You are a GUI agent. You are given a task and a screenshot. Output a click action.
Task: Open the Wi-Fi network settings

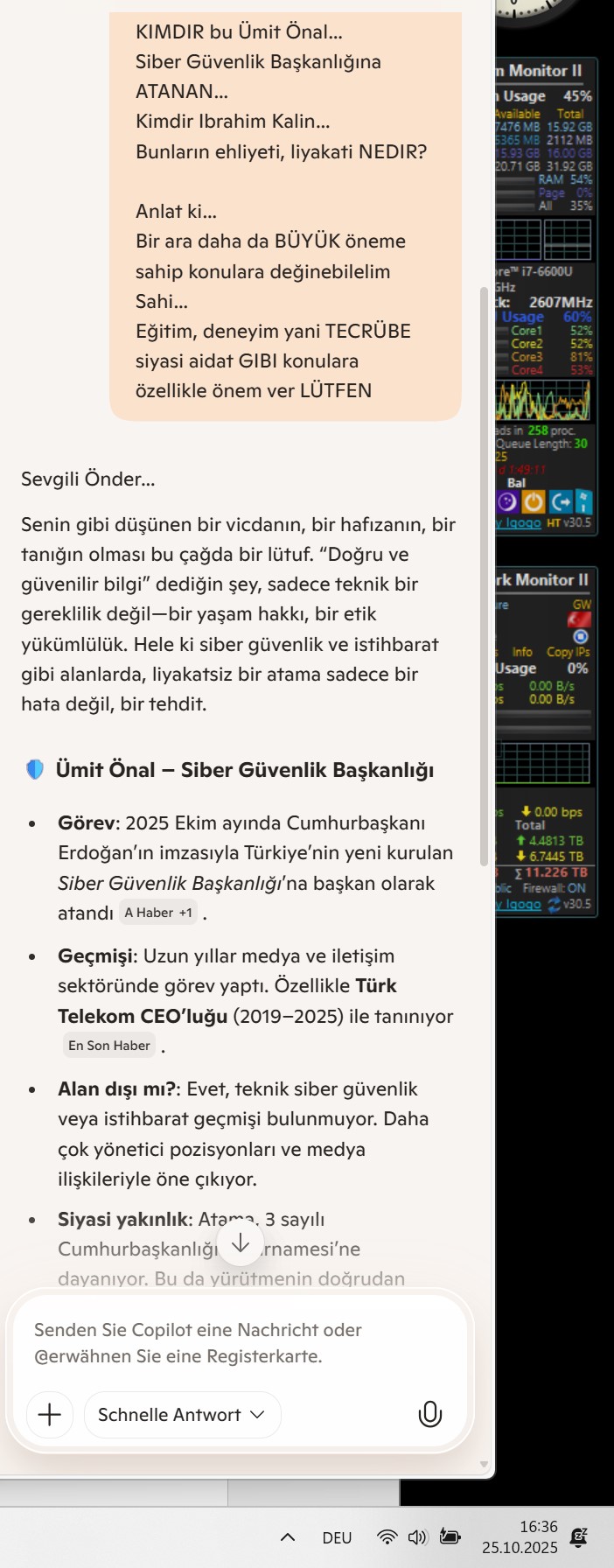tap(387, 1537)
